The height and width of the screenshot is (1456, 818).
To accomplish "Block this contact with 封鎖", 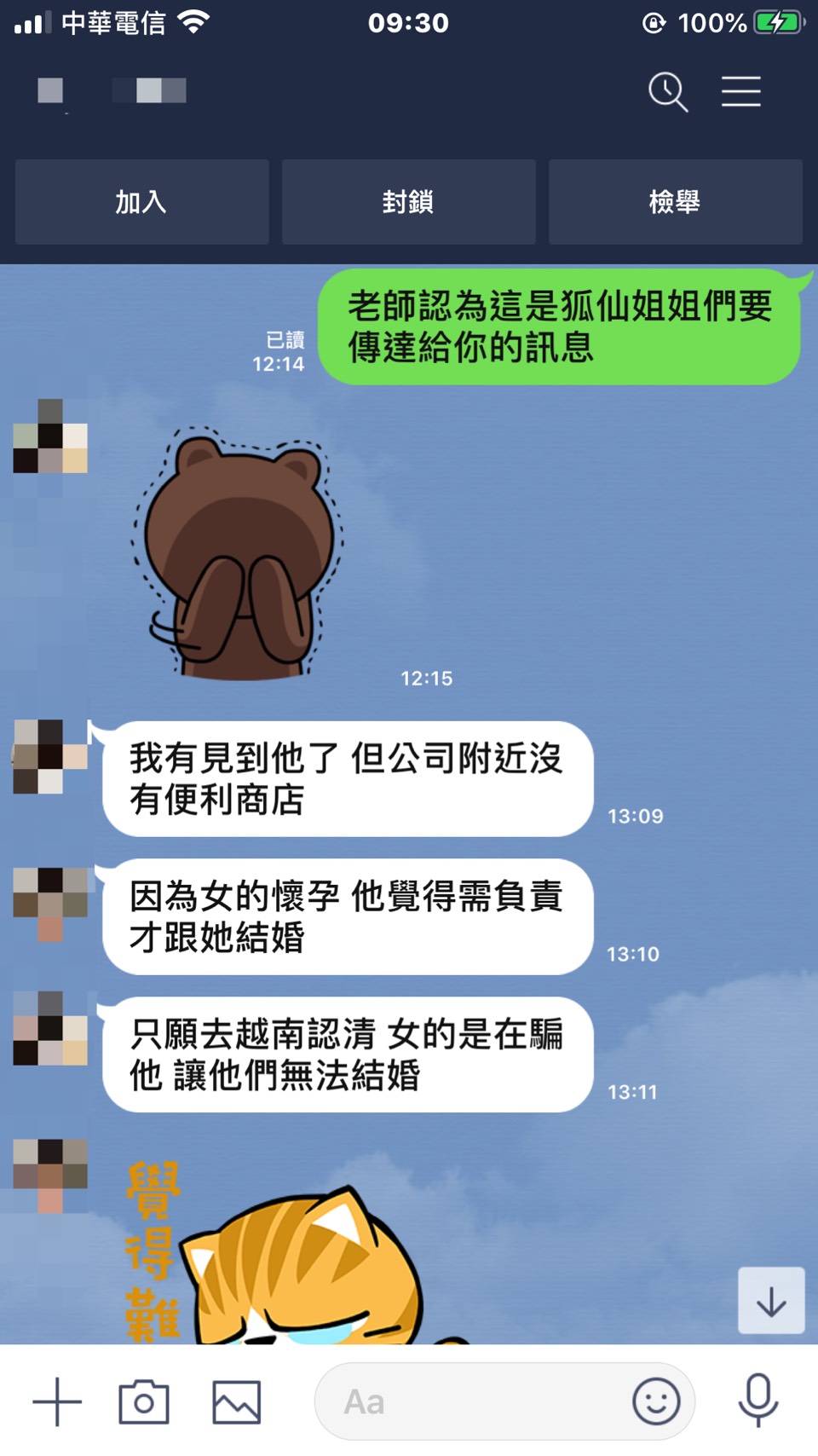I will [408, 202].
